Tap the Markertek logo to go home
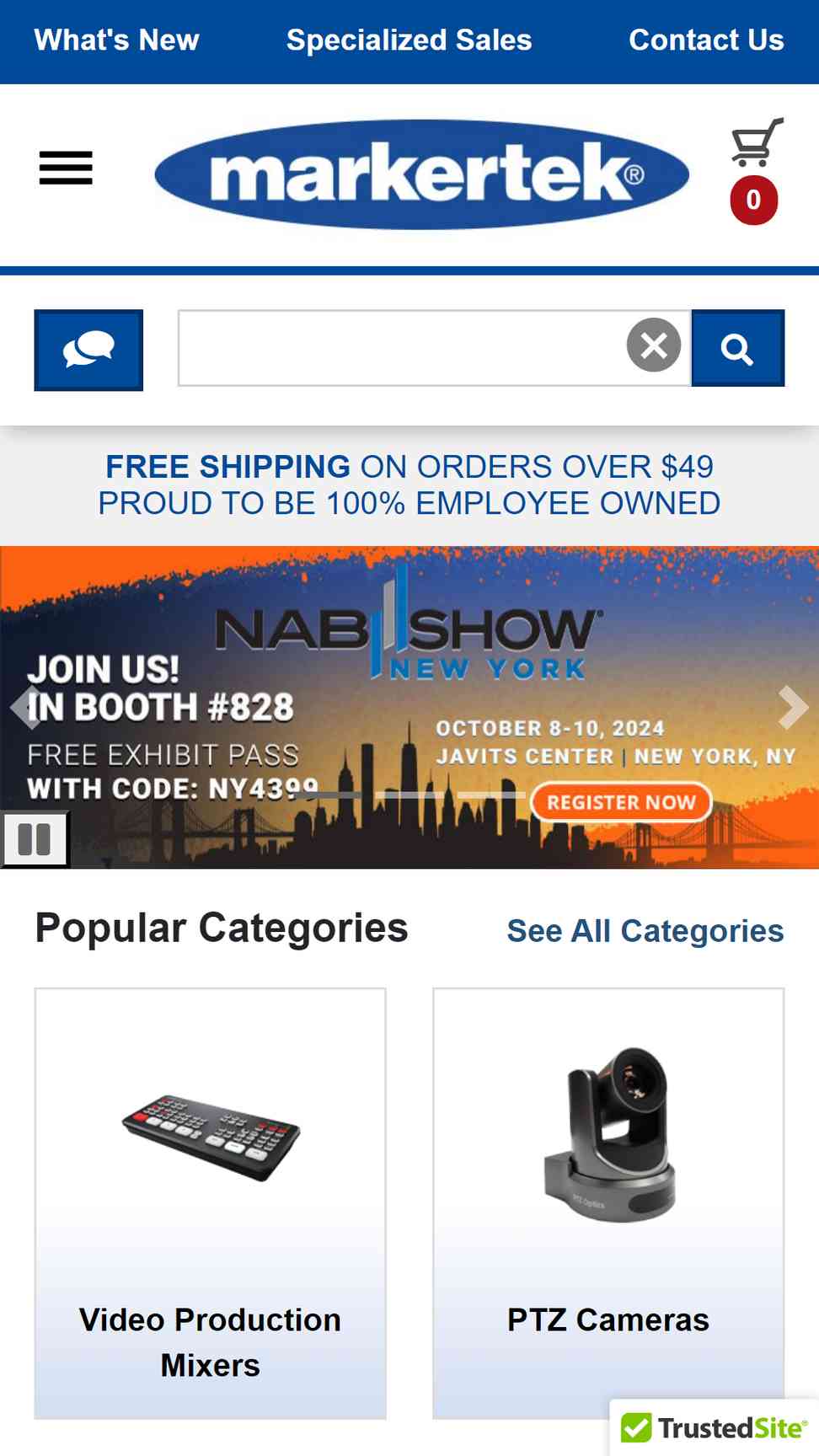The height and width of the screenshot is (1456, 819). [421, 174]
